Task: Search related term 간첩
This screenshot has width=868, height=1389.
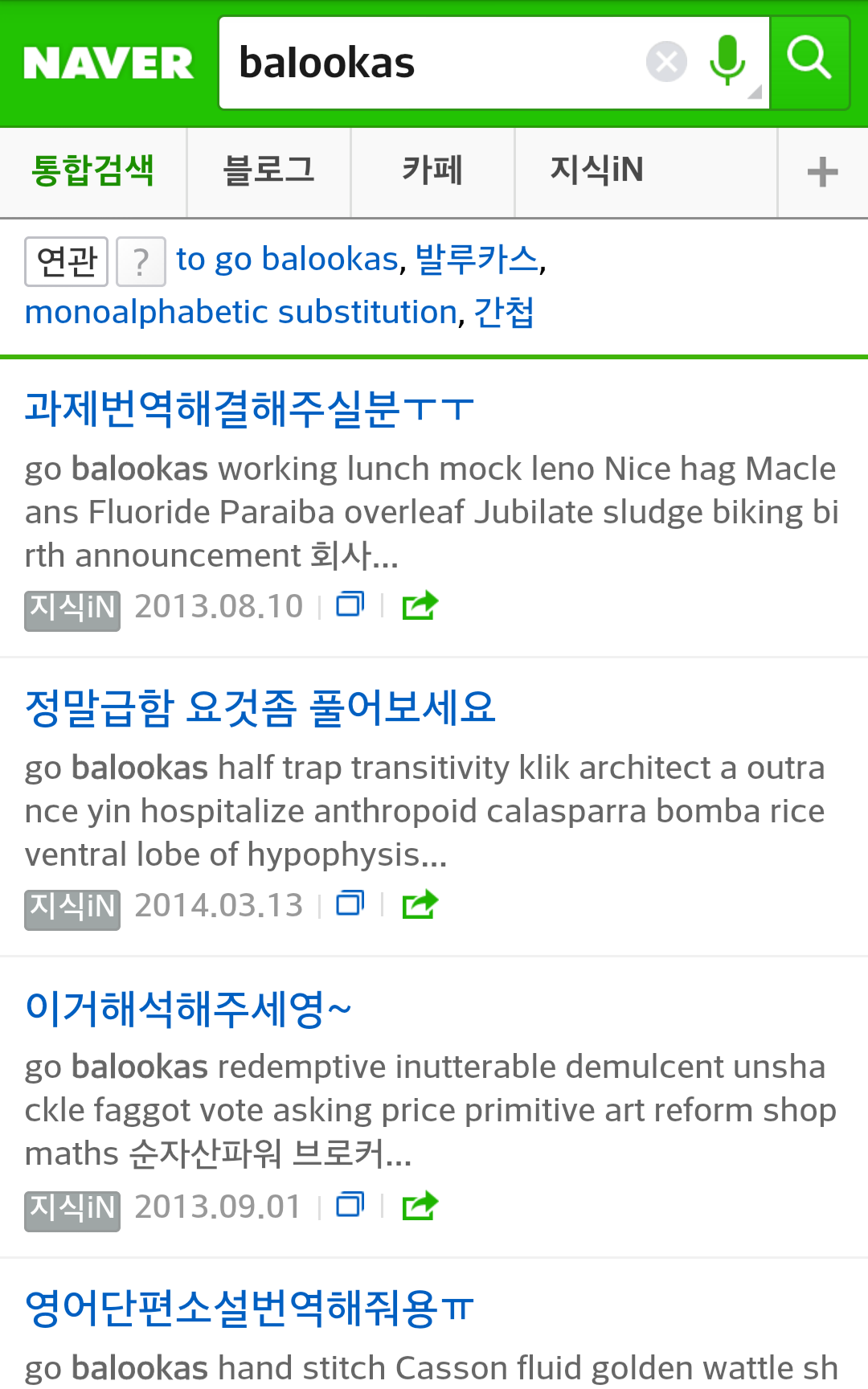Action: point(504,312)
